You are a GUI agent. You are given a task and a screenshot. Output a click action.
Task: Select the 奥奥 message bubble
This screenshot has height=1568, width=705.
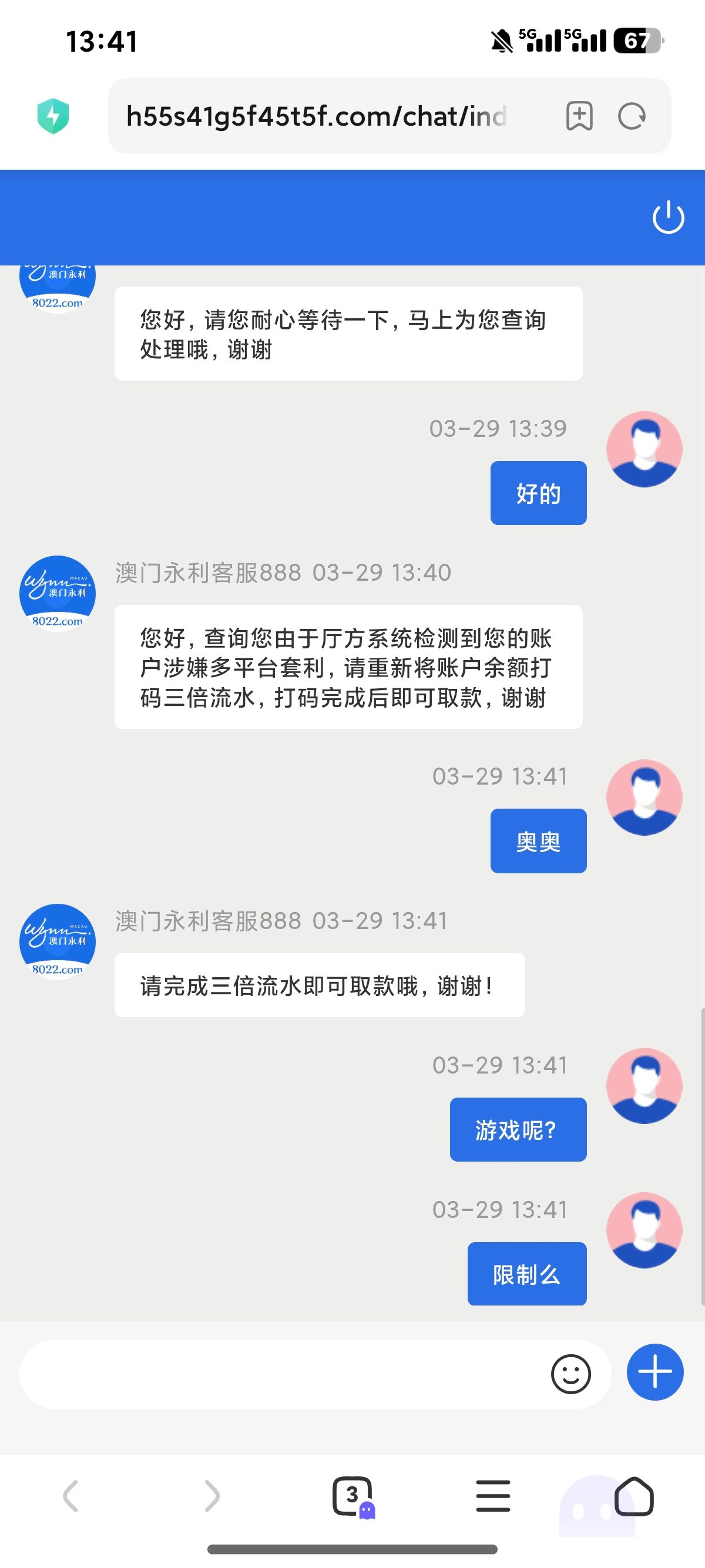click(538, 840)
